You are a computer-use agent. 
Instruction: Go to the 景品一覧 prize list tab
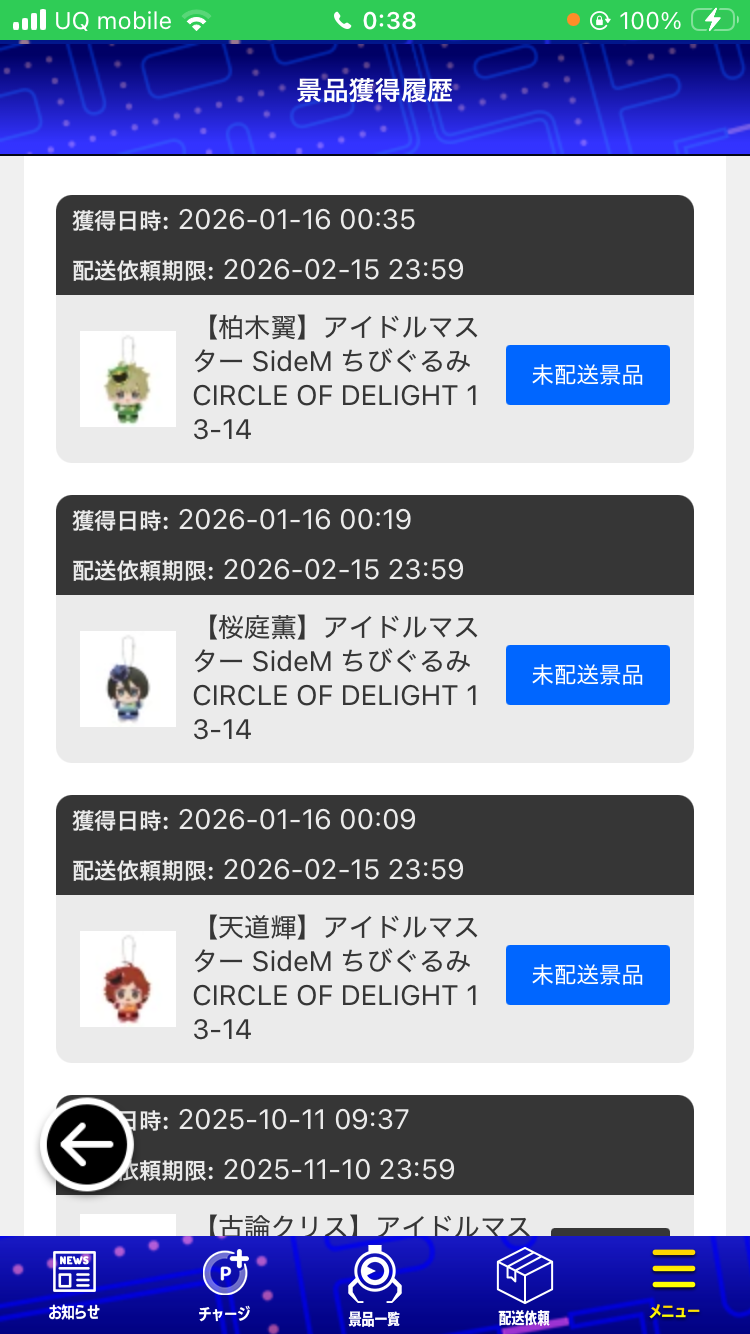pos(374,1284)
